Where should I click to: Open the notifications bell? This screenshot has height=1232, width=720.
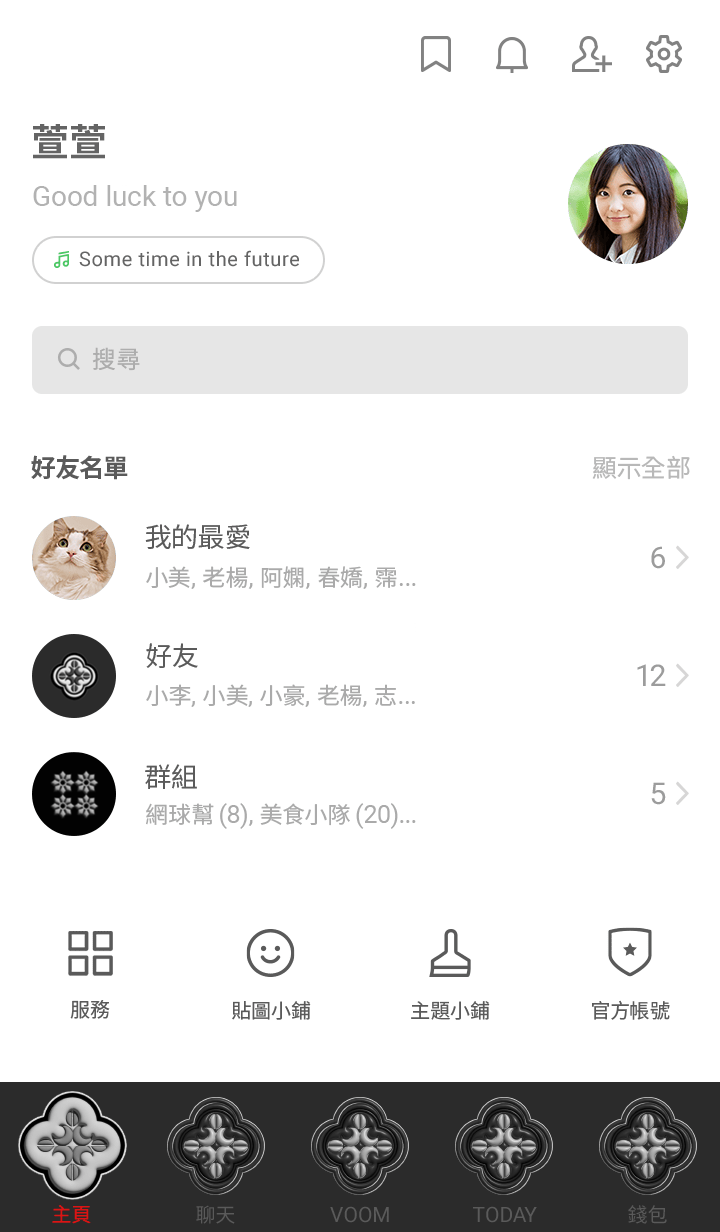(x=512, y=55)
